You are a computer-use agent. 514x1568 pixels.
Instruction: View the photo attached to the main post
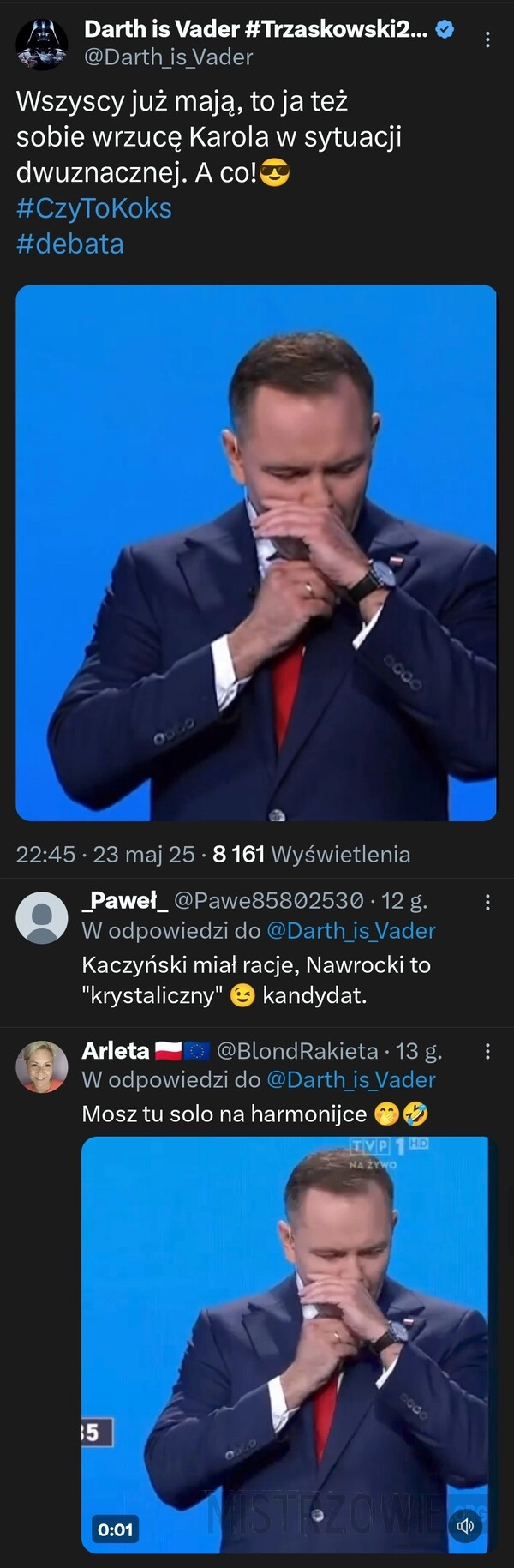pos(256,553)
